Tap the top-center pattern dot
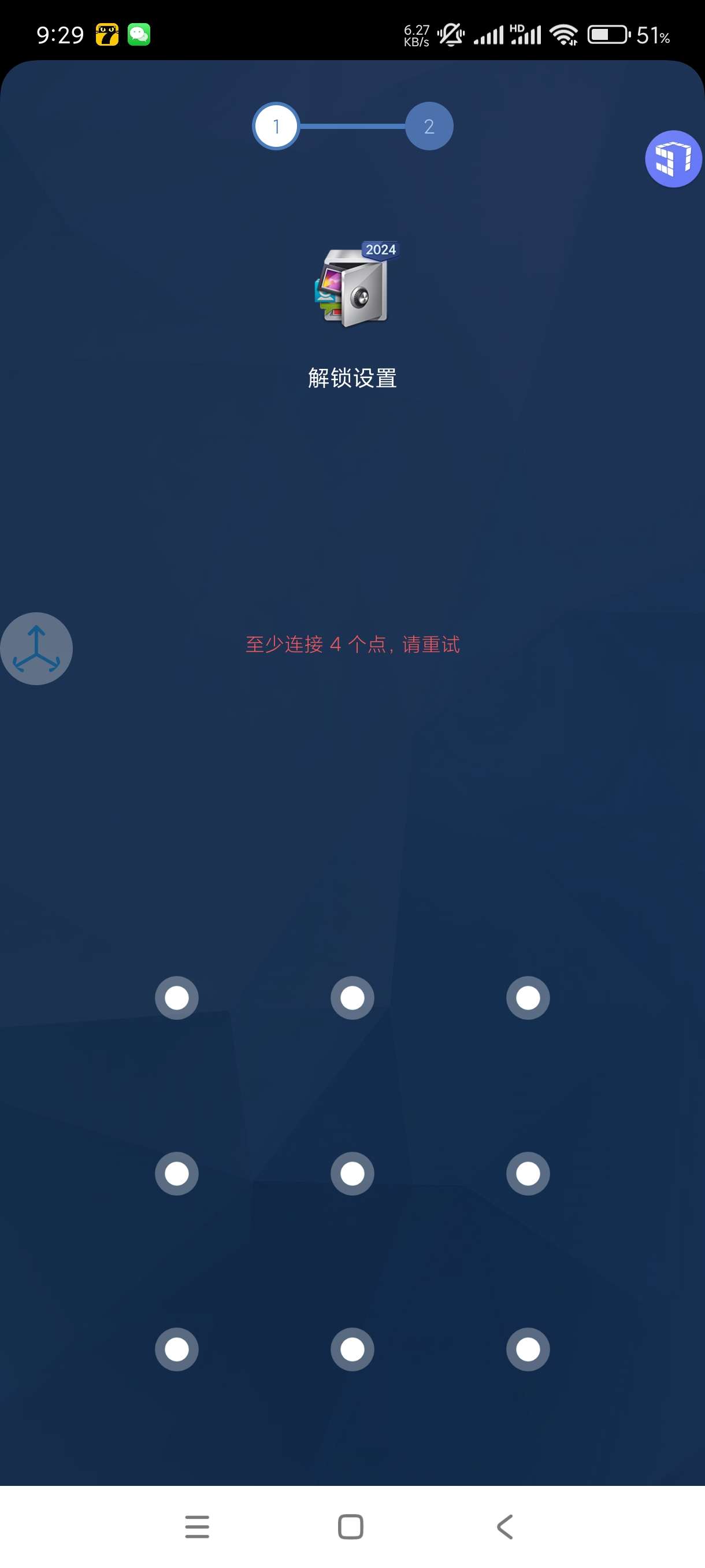Image resolution: width=705 pixels, height=1568 pixels. tap(352, 998)
